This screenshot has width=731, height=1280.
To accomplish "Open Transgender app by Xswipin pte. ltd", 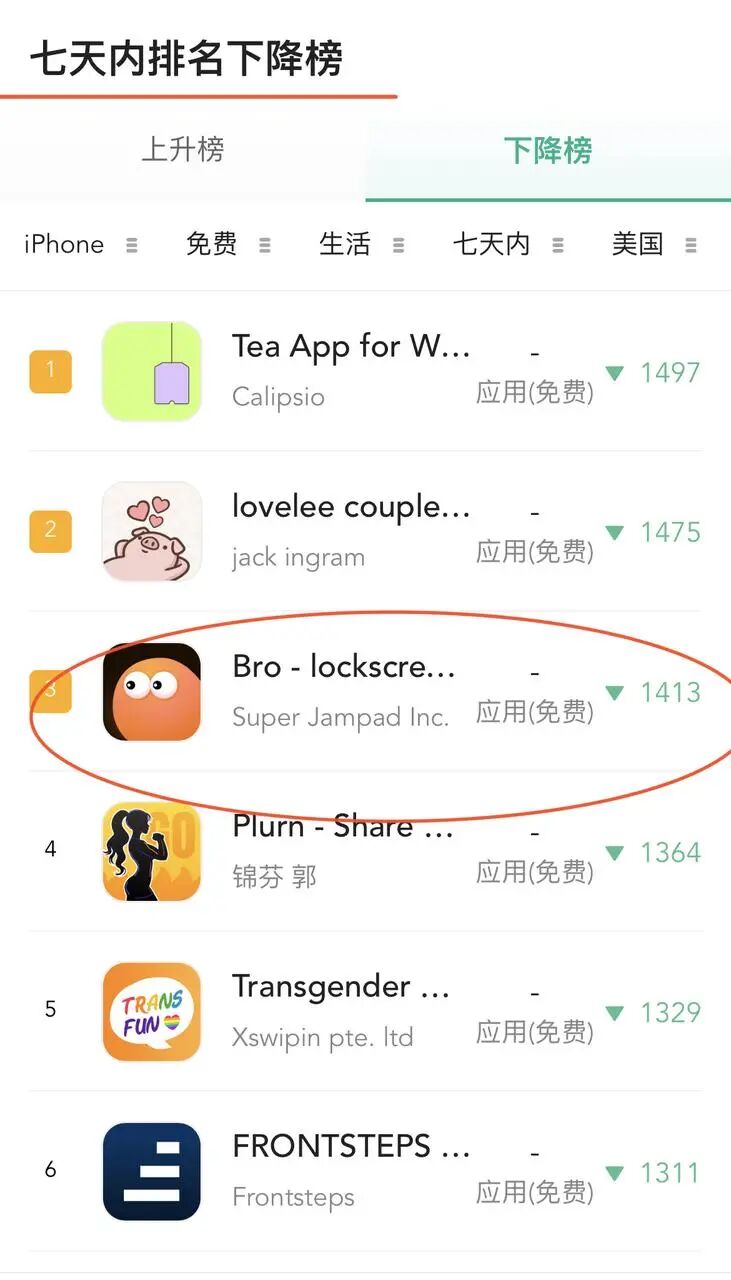I will pyautogui.click(x=340, y=1011).
